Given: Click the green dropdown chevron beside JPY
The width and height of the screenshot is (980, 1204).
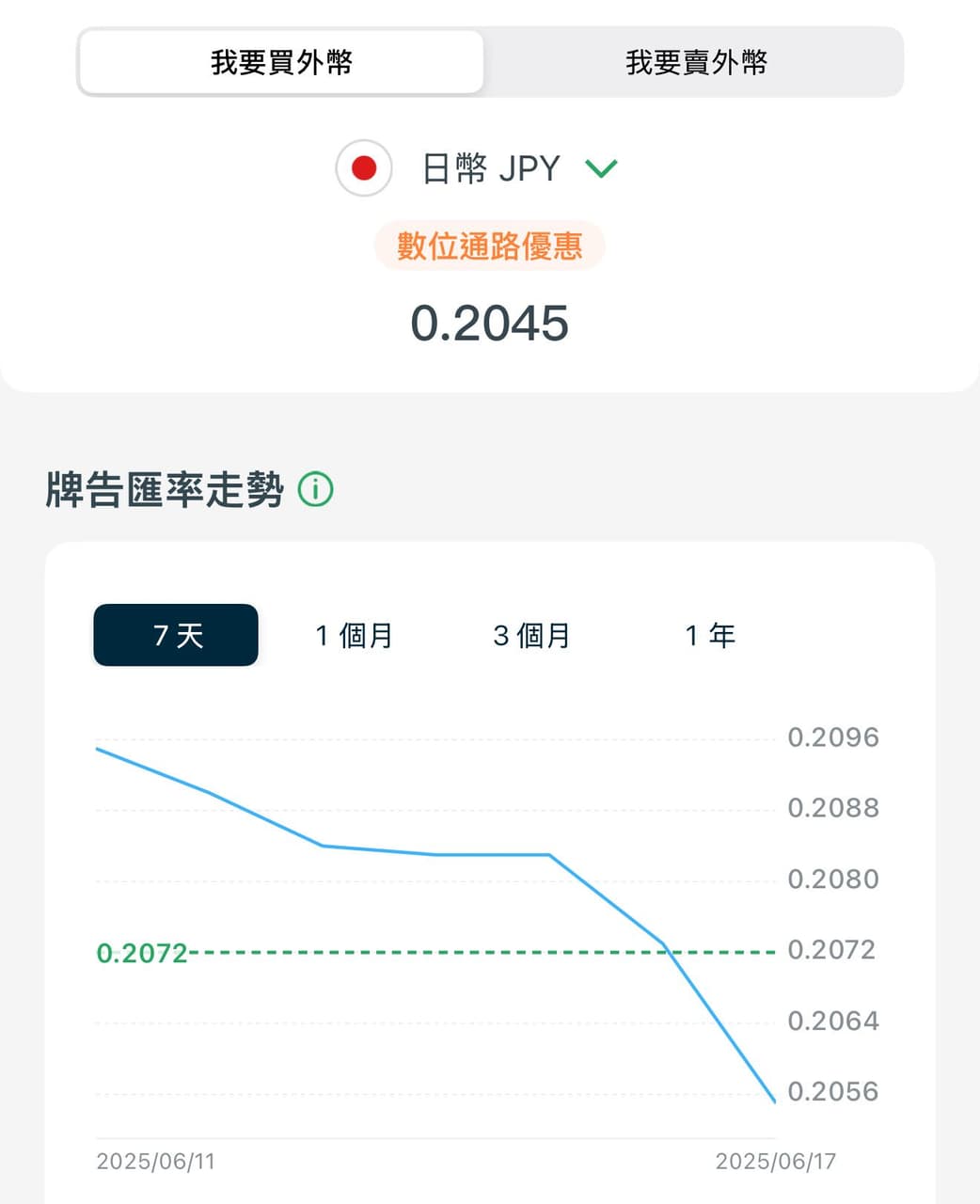Looking at the screenshot, I should pos(601,169).
